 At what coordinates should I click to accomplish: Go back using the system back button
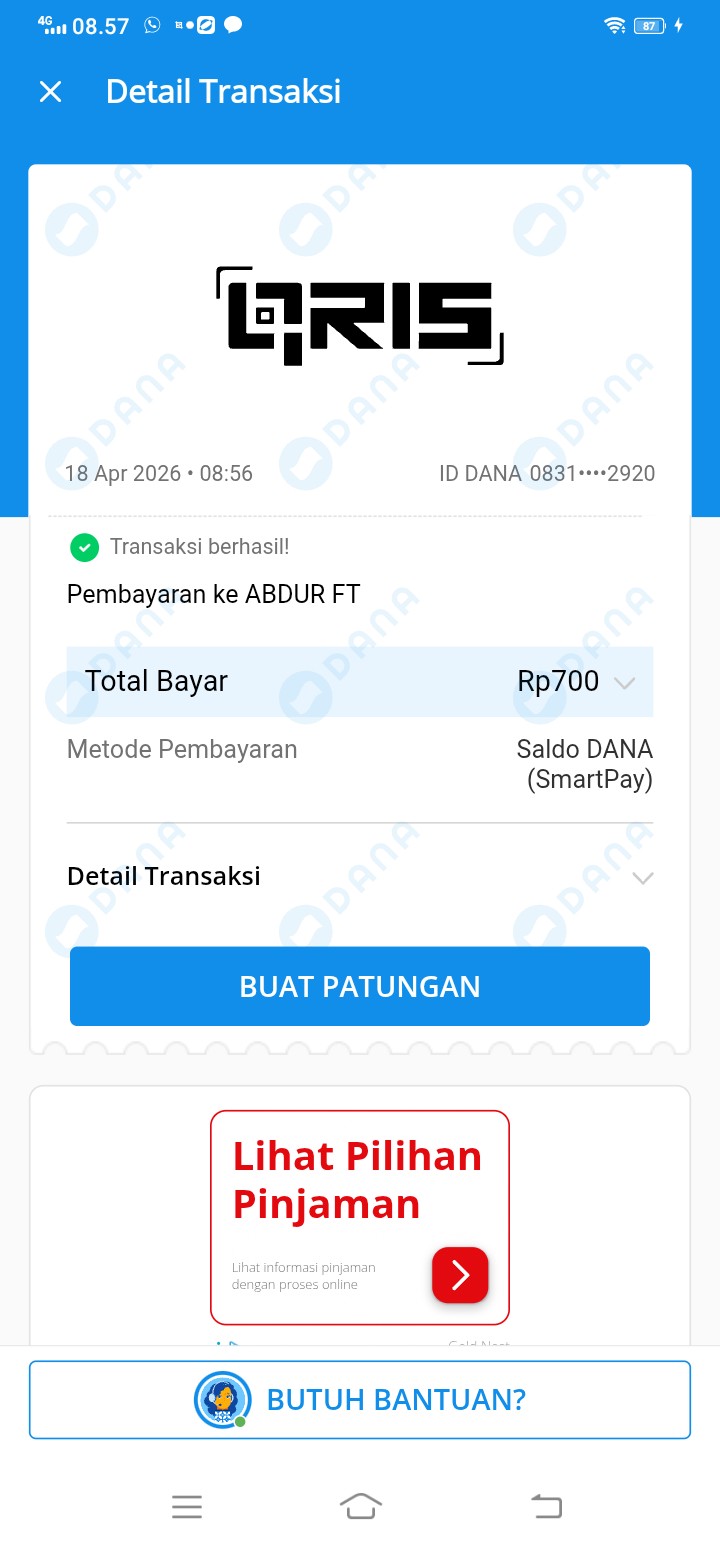coord(546,1506)
